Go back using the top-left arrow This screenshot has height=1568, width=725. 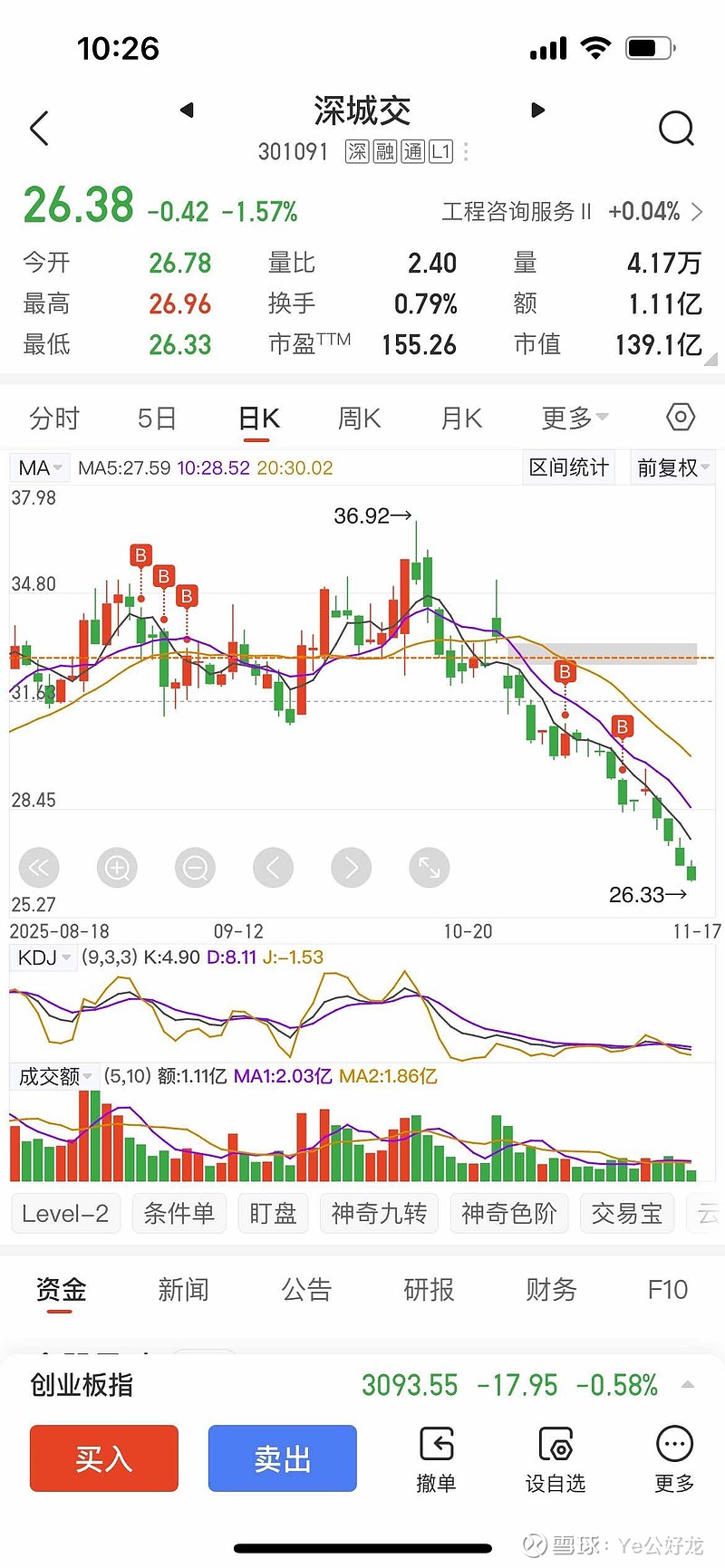click(39, 129)
